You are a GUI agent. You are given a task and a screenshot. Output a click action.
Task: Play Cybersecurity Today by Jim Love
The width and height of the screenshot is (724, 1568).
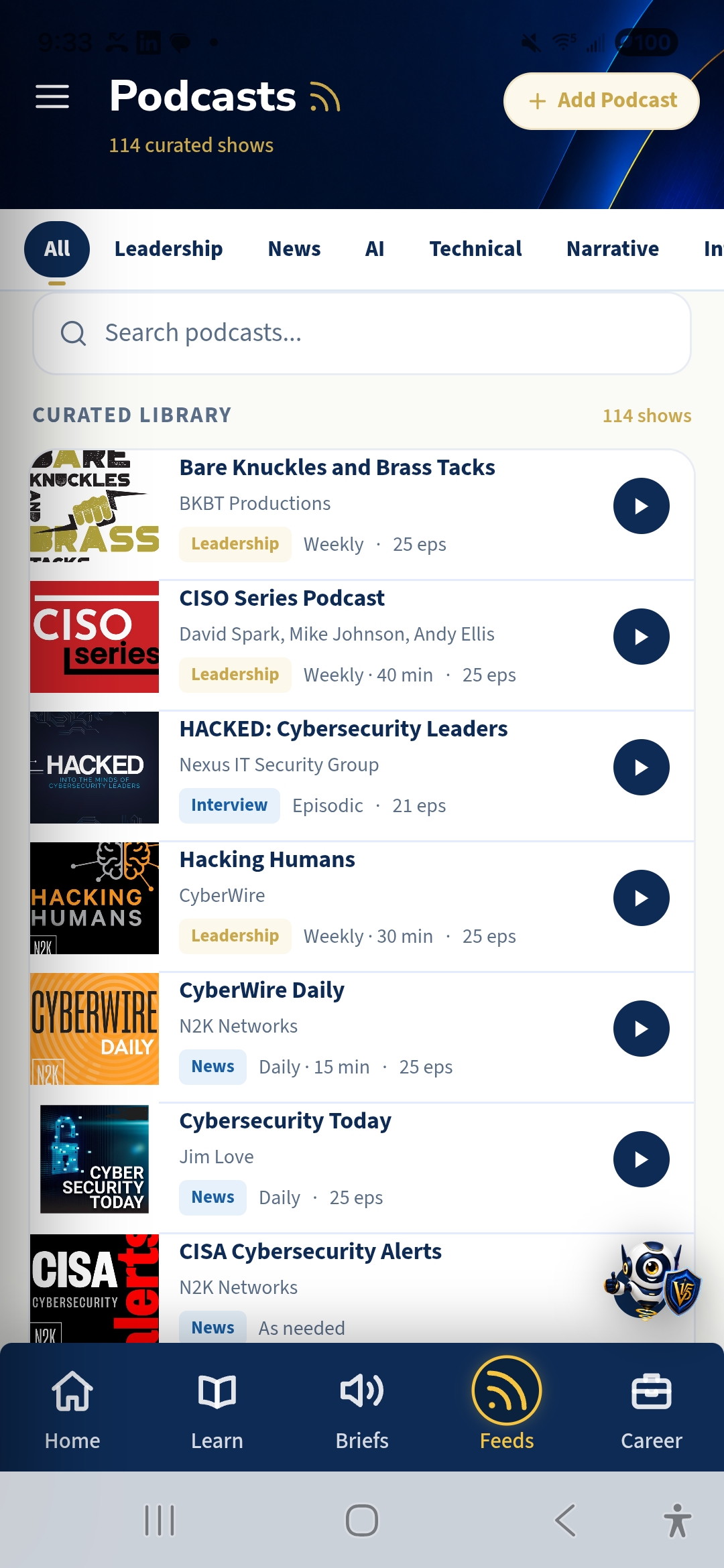[642, 1159]
